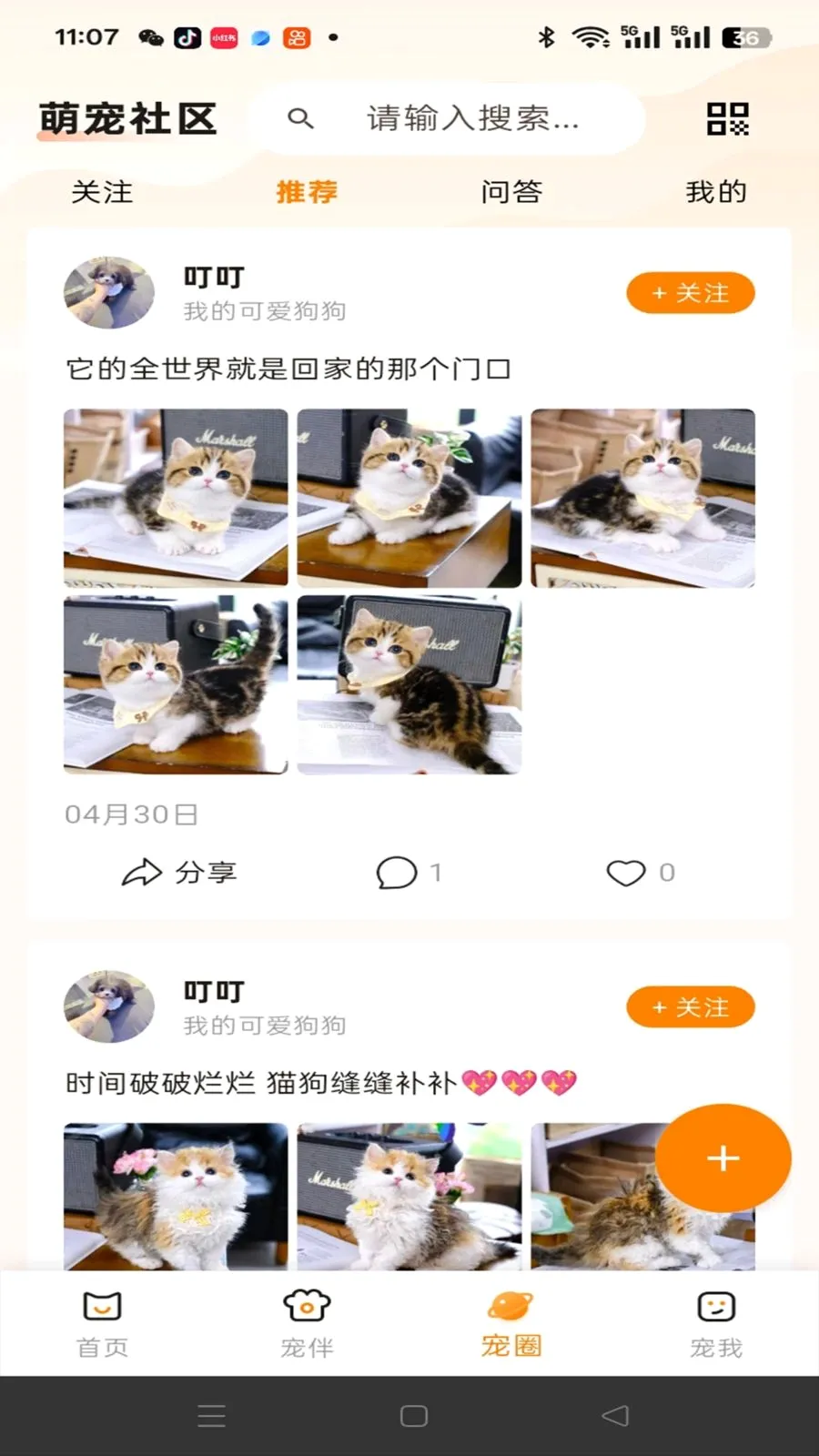
Task: Create a new post with plus button
Action: click(723, 1158)
